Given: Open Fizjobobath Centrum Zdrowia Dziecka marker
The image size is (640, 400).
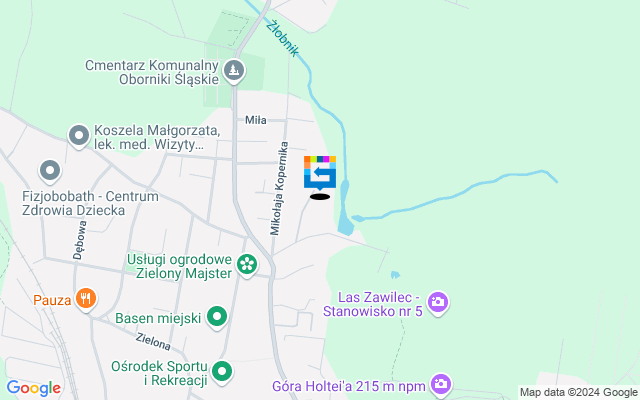Looking at the screenshot, I should 48,171.
